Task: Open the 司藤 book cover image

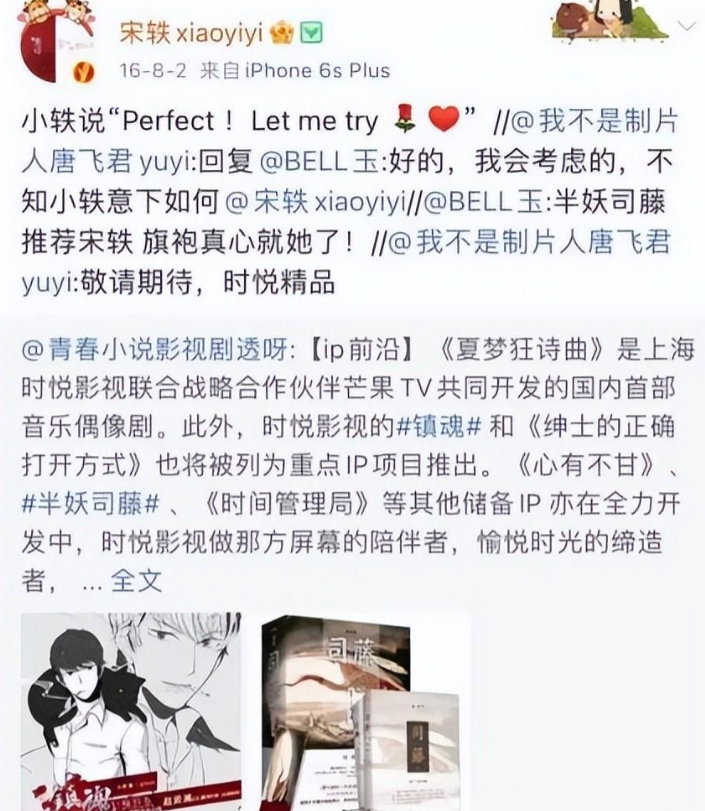Action: pyautogui.click(x=362, y=712)
